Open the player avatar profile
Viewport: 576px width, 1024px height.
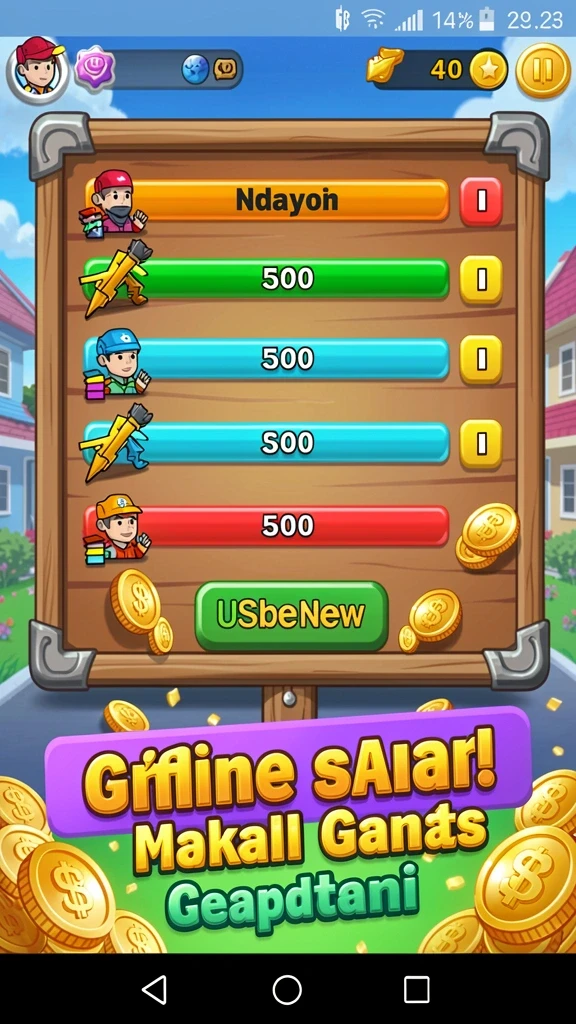tap(38, 69)
